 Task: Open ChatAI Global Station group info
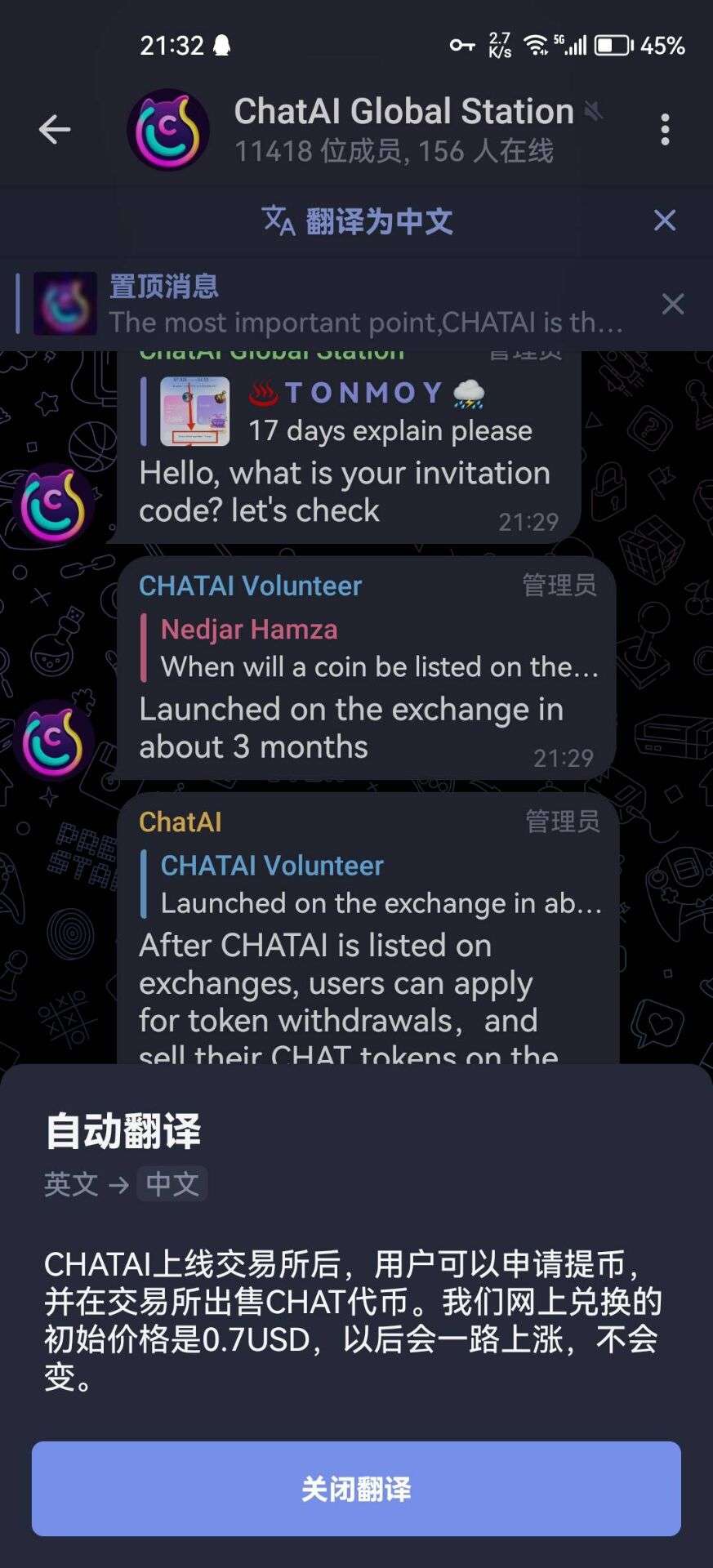(x=403, y=129)
